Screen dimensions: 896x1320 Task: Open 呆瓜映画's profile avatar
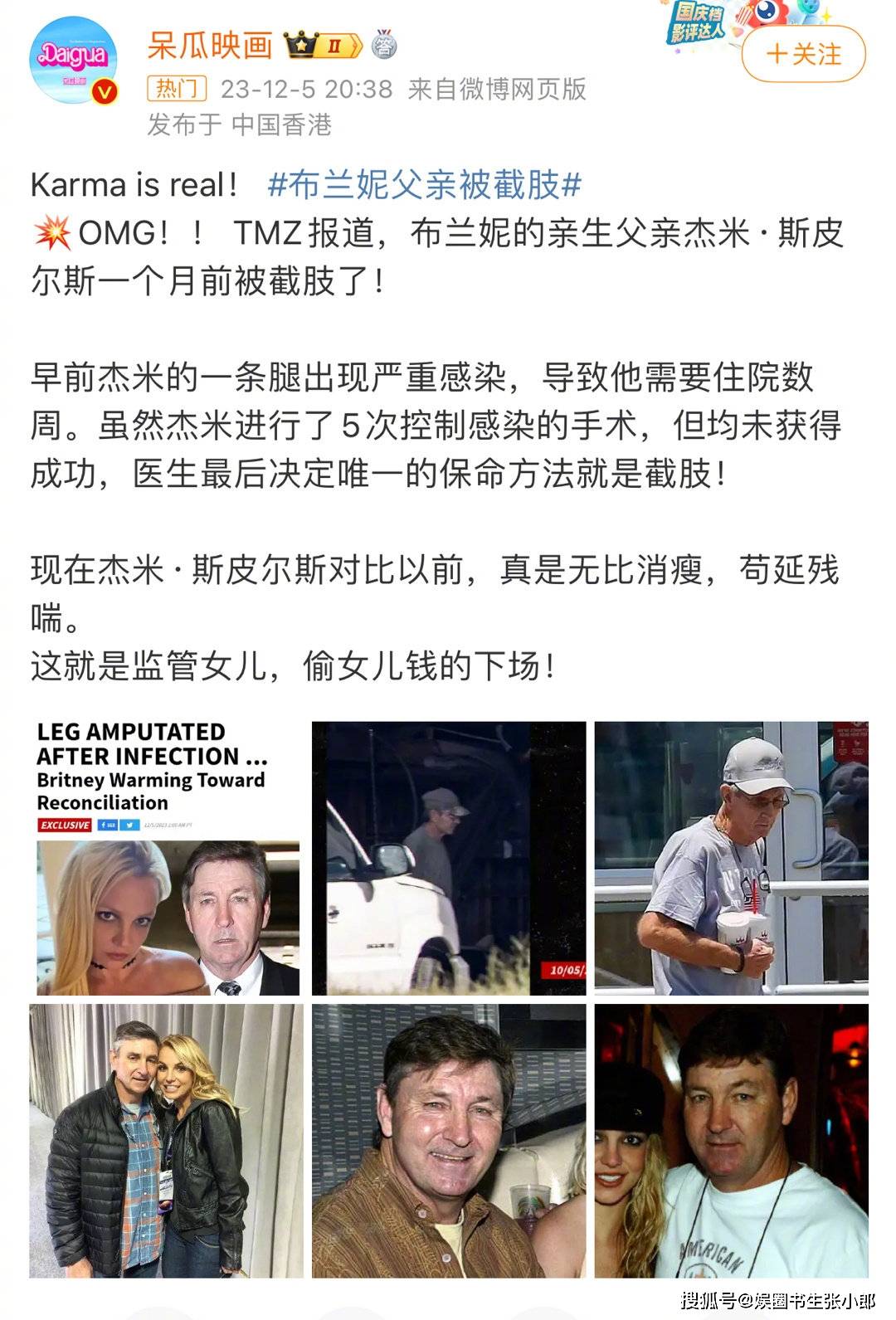tap(73, 61)
